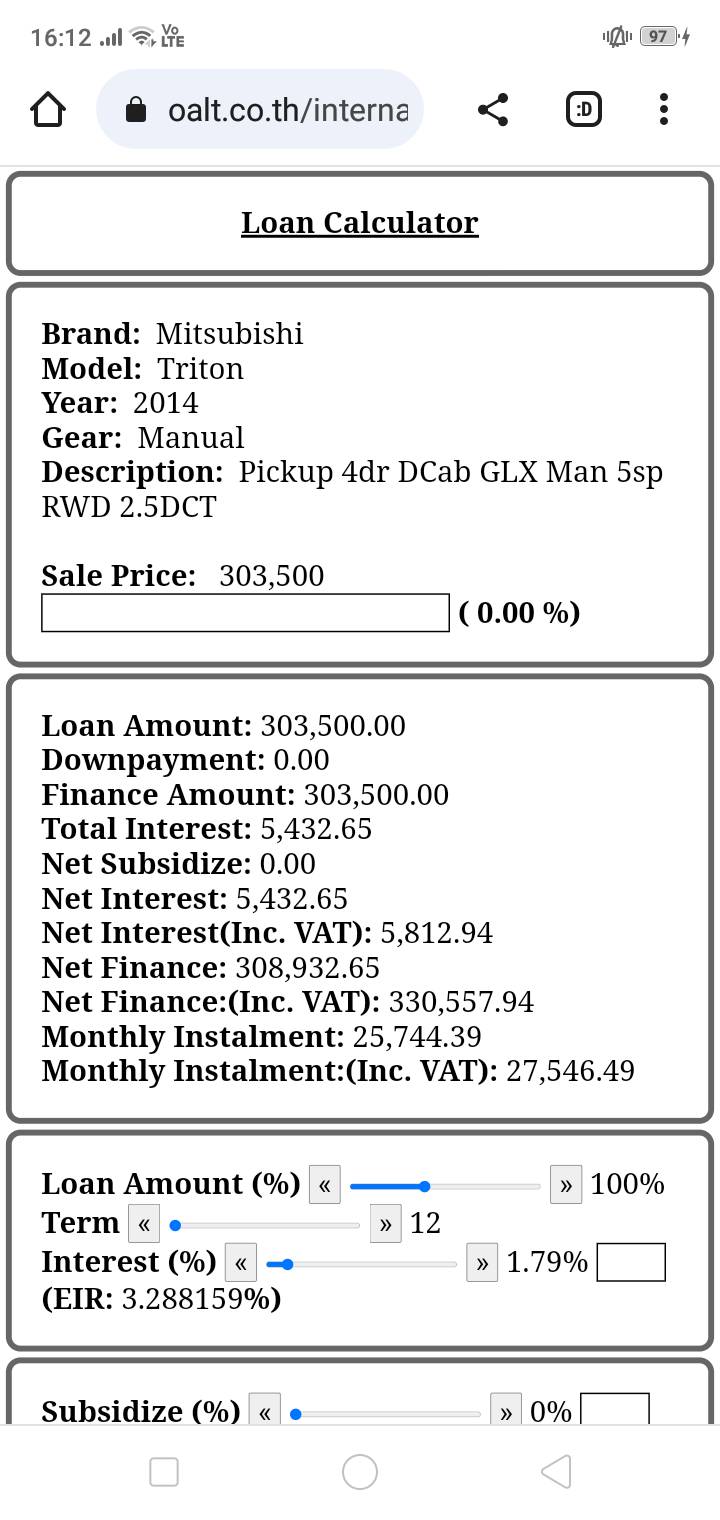Viewport: 720px width, 1520px height.
Task: Share this page
Action: pos(492,110)
